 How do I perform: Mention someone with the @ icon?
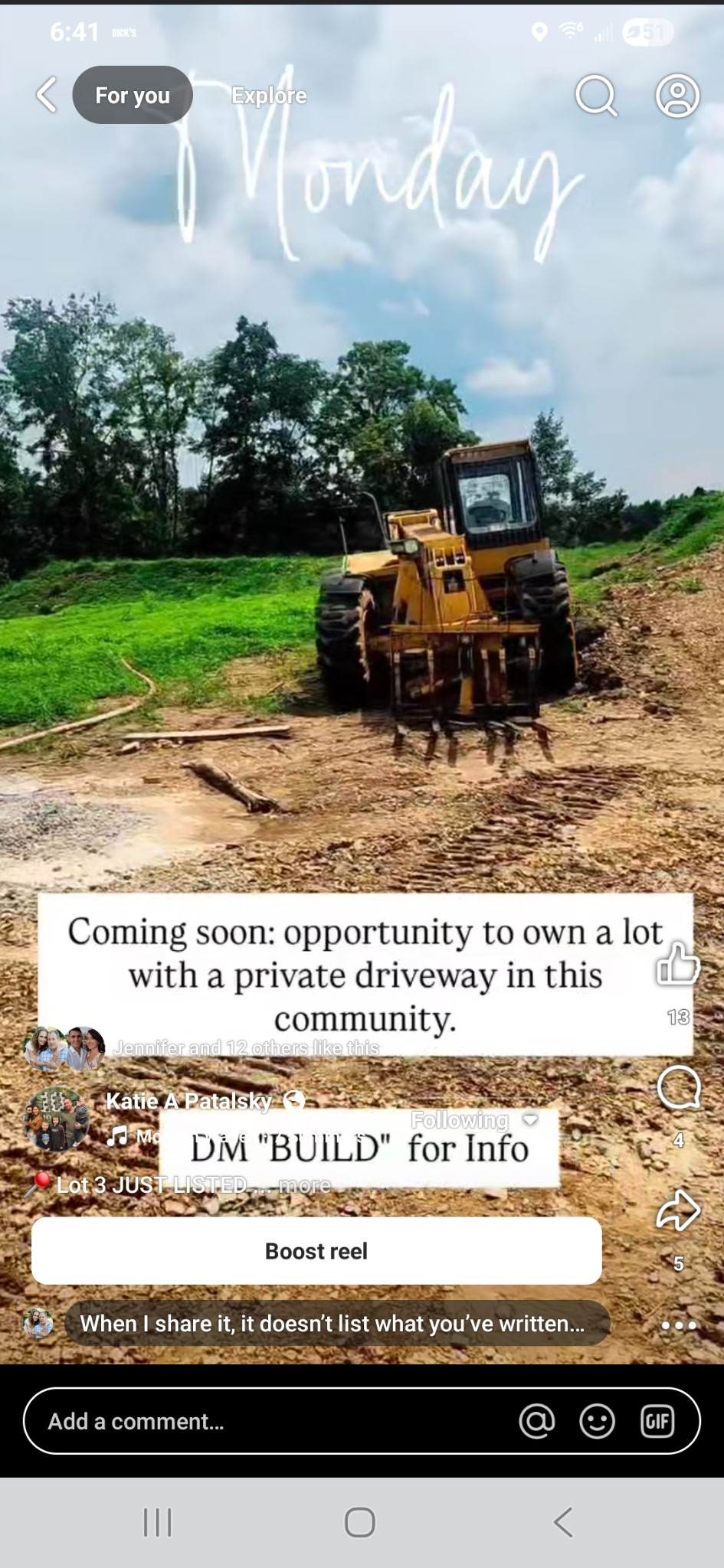536,1421
